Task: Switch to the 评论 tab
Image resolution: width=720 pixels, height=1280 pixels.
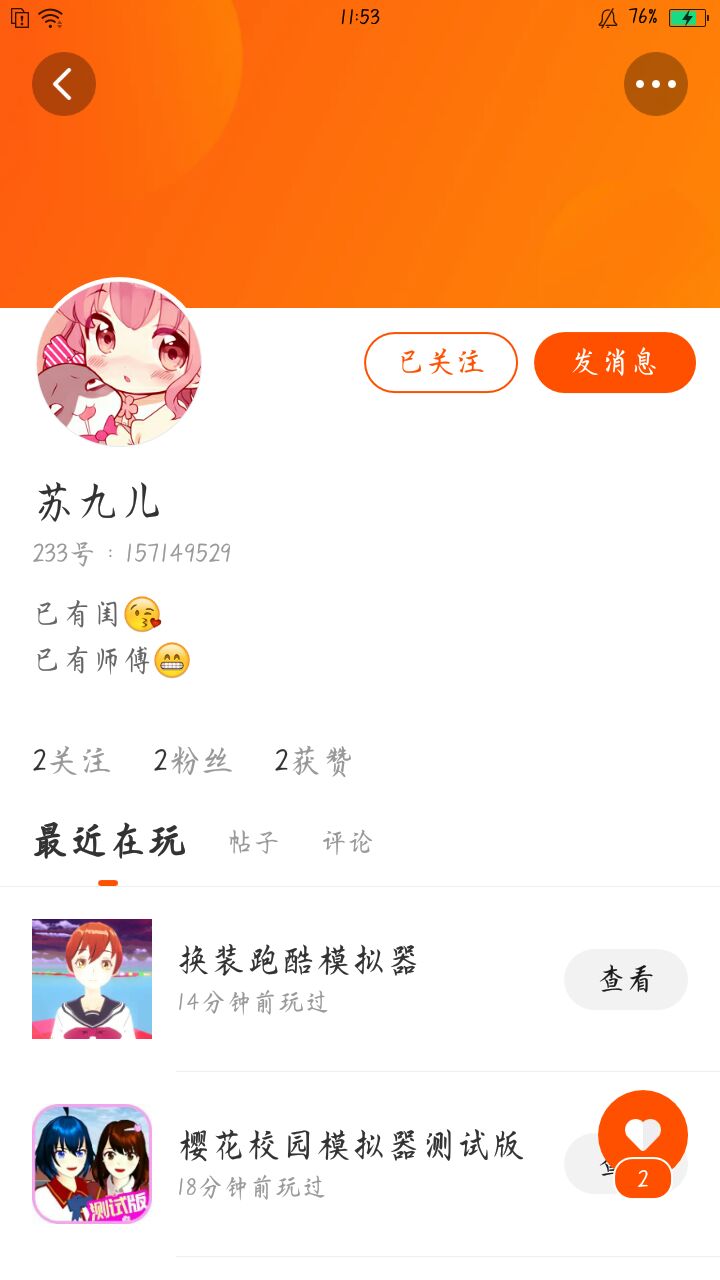Action: click(347, 842)
